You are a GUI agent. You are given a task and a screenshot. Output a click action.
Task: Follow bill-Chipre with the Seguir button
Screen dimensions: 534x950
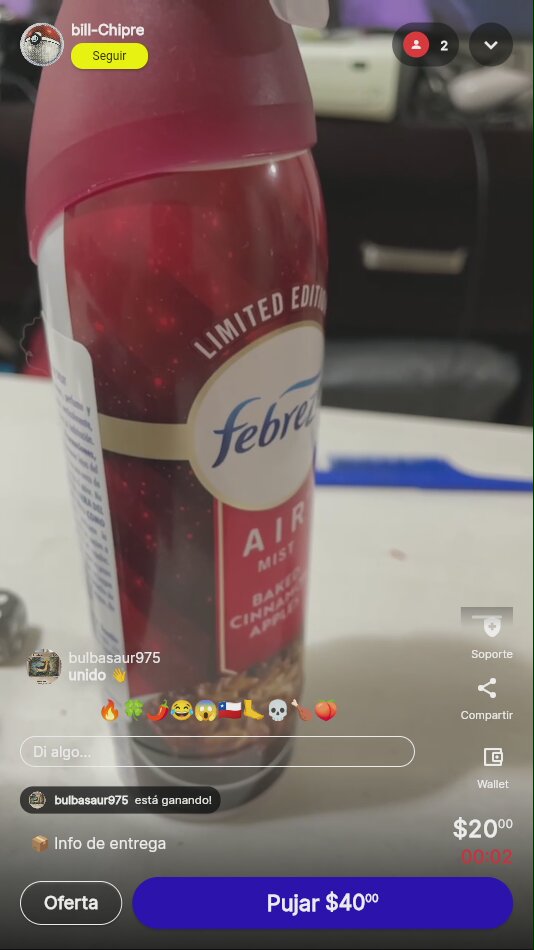pos(109,56)
